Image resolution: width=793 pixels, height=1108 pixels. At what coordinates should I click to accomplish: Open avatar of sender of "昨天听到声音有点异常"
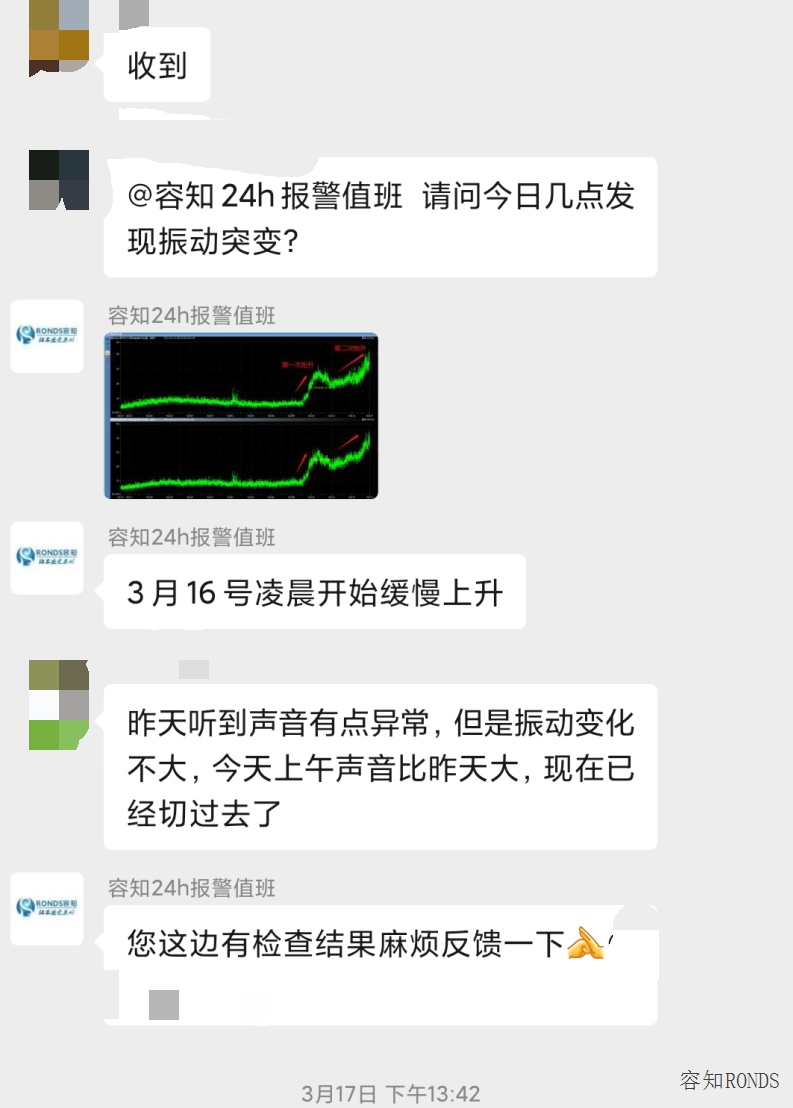[x=59, y=705]
